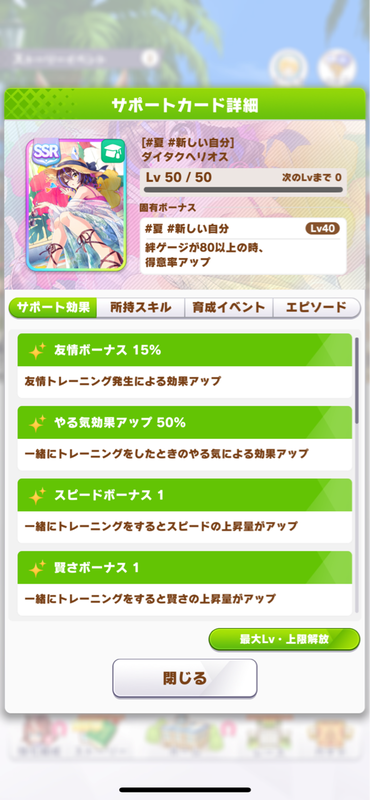Tap the 最大Lv・上限解放 button
Screen dimensions: 370x800
284,639
